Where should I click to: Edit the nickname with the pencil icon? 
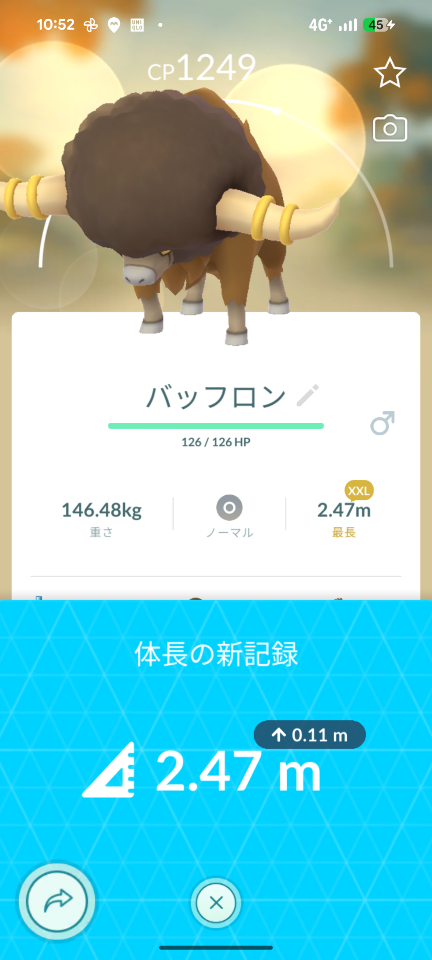click(308, 396)
